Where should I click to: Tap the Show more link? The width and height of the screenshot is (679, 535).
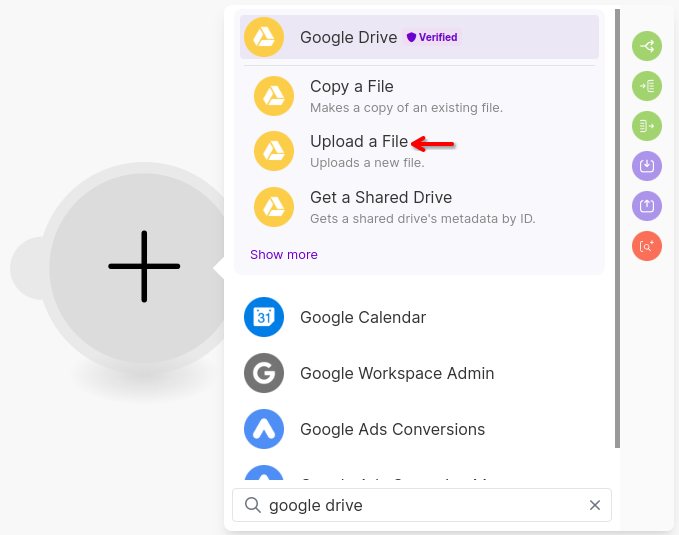[284, 255]
